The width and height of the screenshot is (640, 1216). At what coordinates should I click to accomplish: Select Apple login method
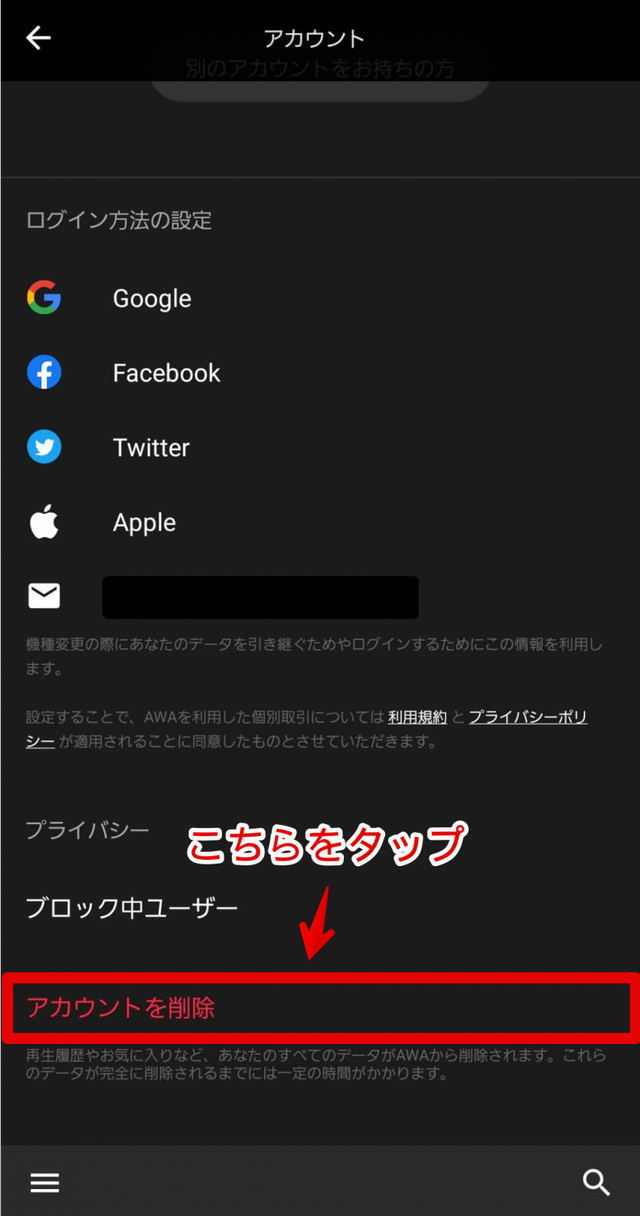pos(144,522)
